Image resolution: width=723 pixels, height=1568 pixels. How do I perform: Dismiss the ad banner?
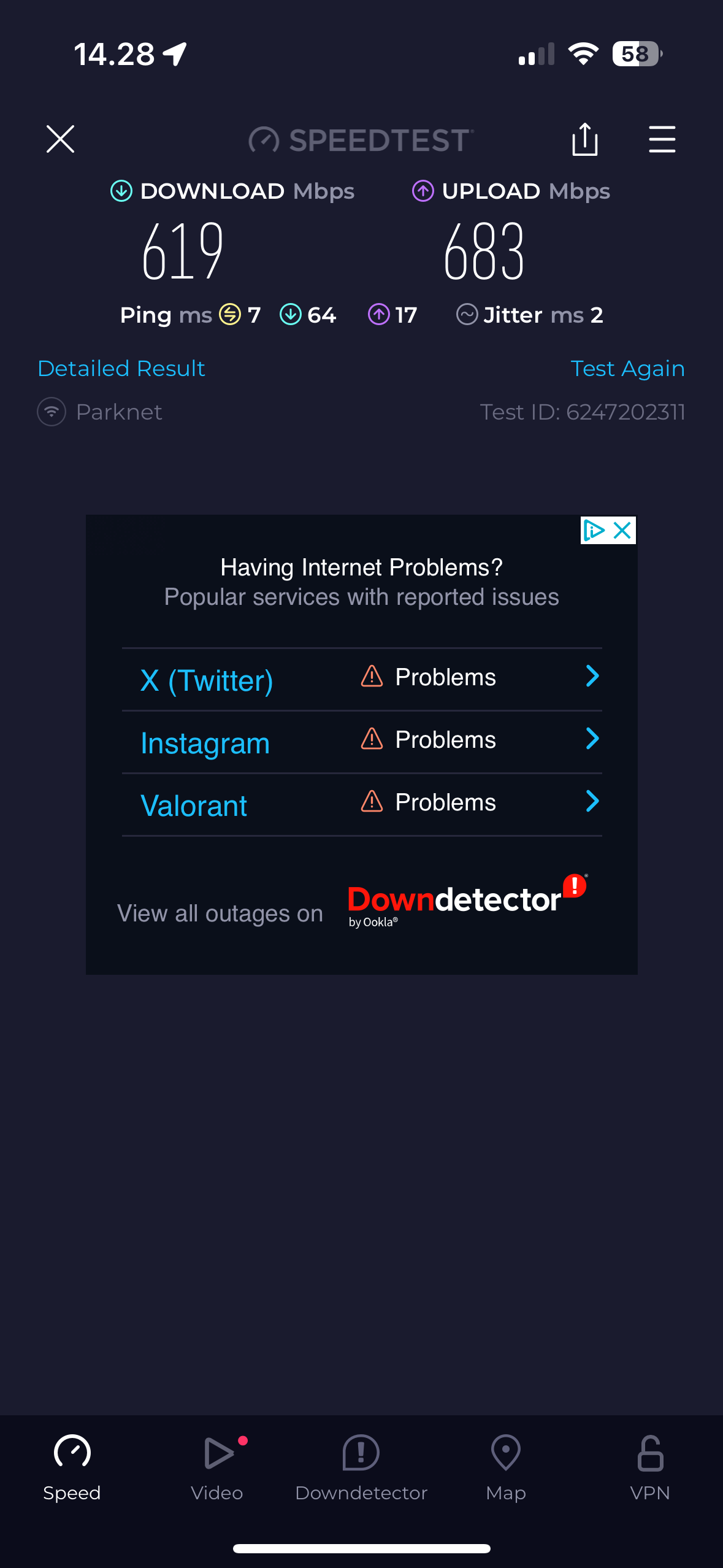click(622, 531)
